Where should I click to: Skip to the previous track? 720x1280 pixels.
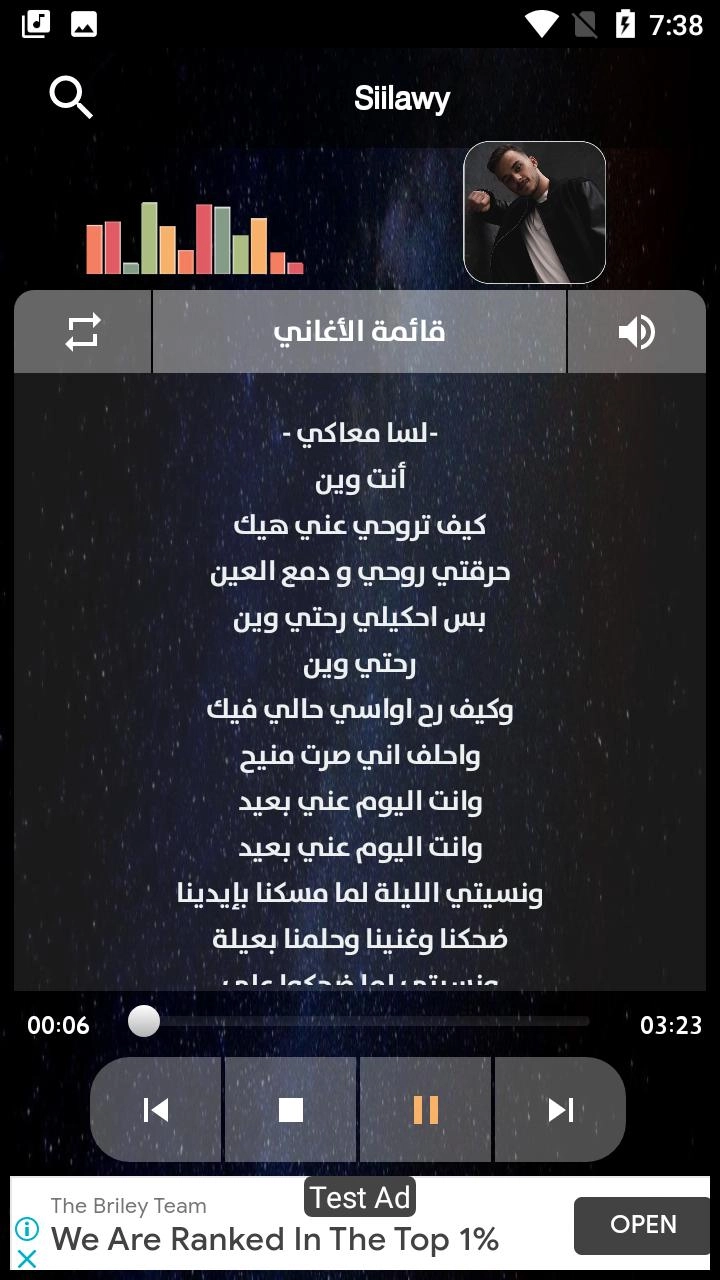[156, 1109]
